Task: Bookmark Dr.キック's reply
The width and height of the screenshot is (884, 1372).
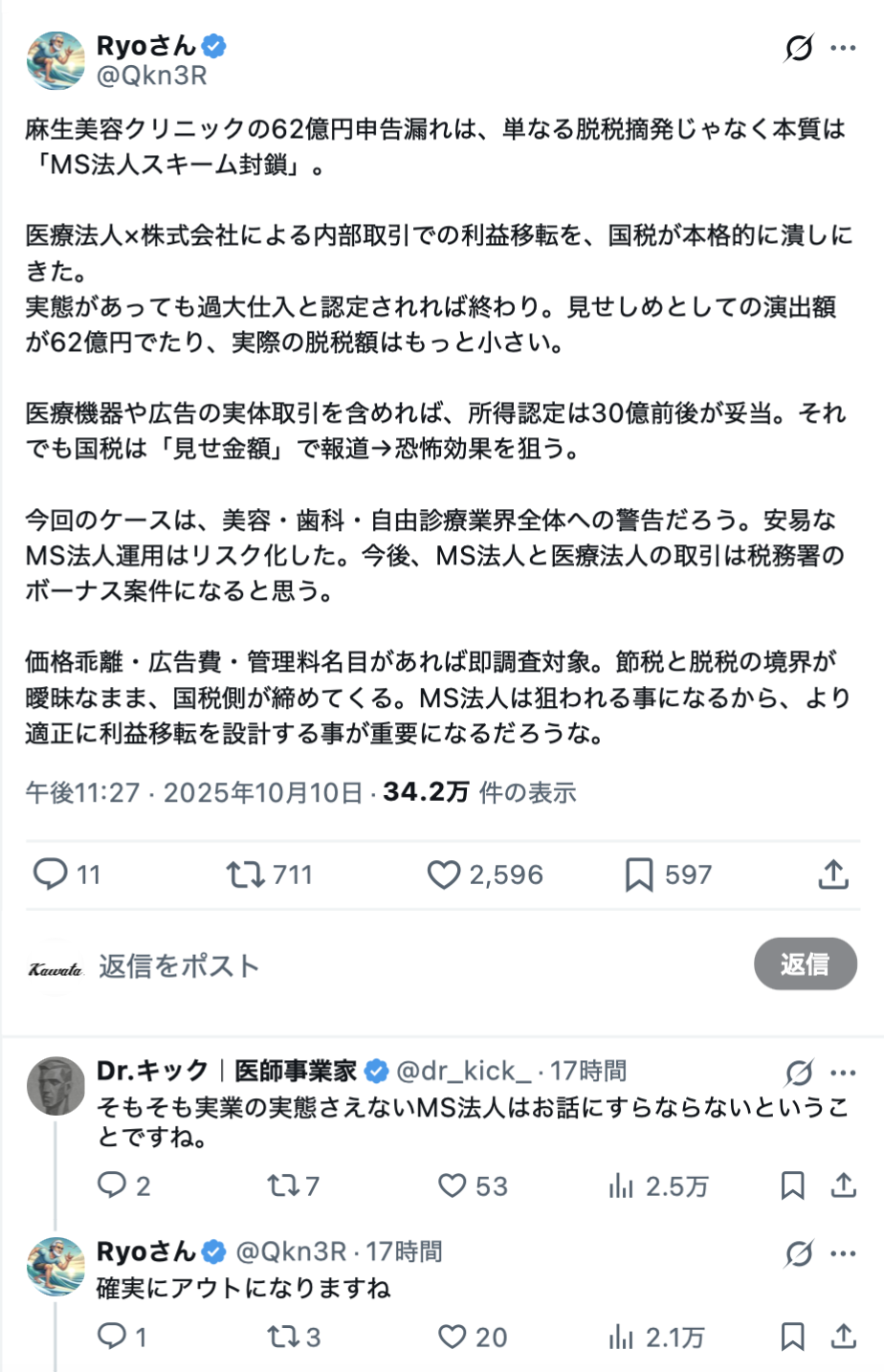Action: (792, 1186)
